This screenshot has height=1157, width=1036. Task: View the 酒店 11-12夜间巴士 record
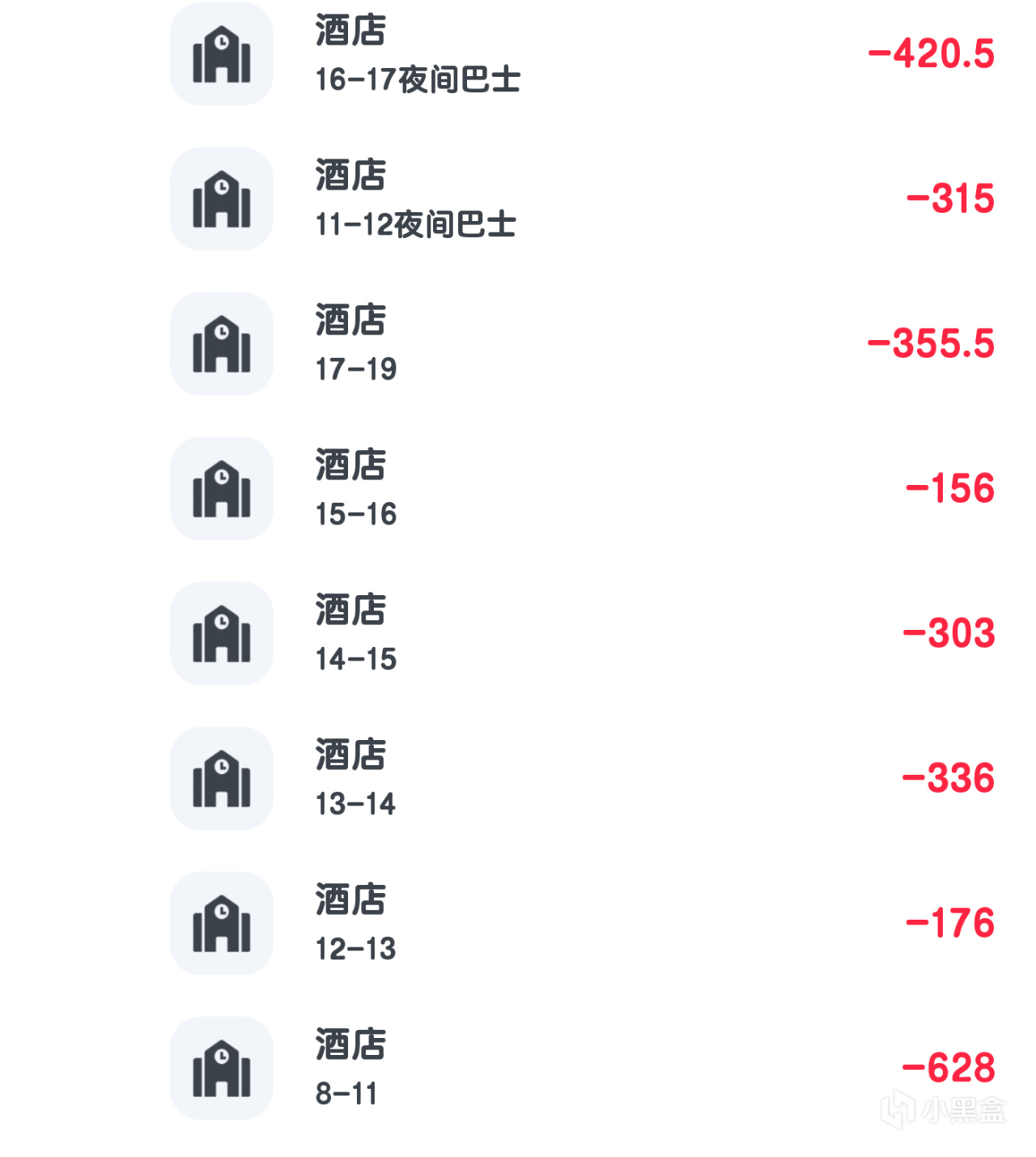518,199
